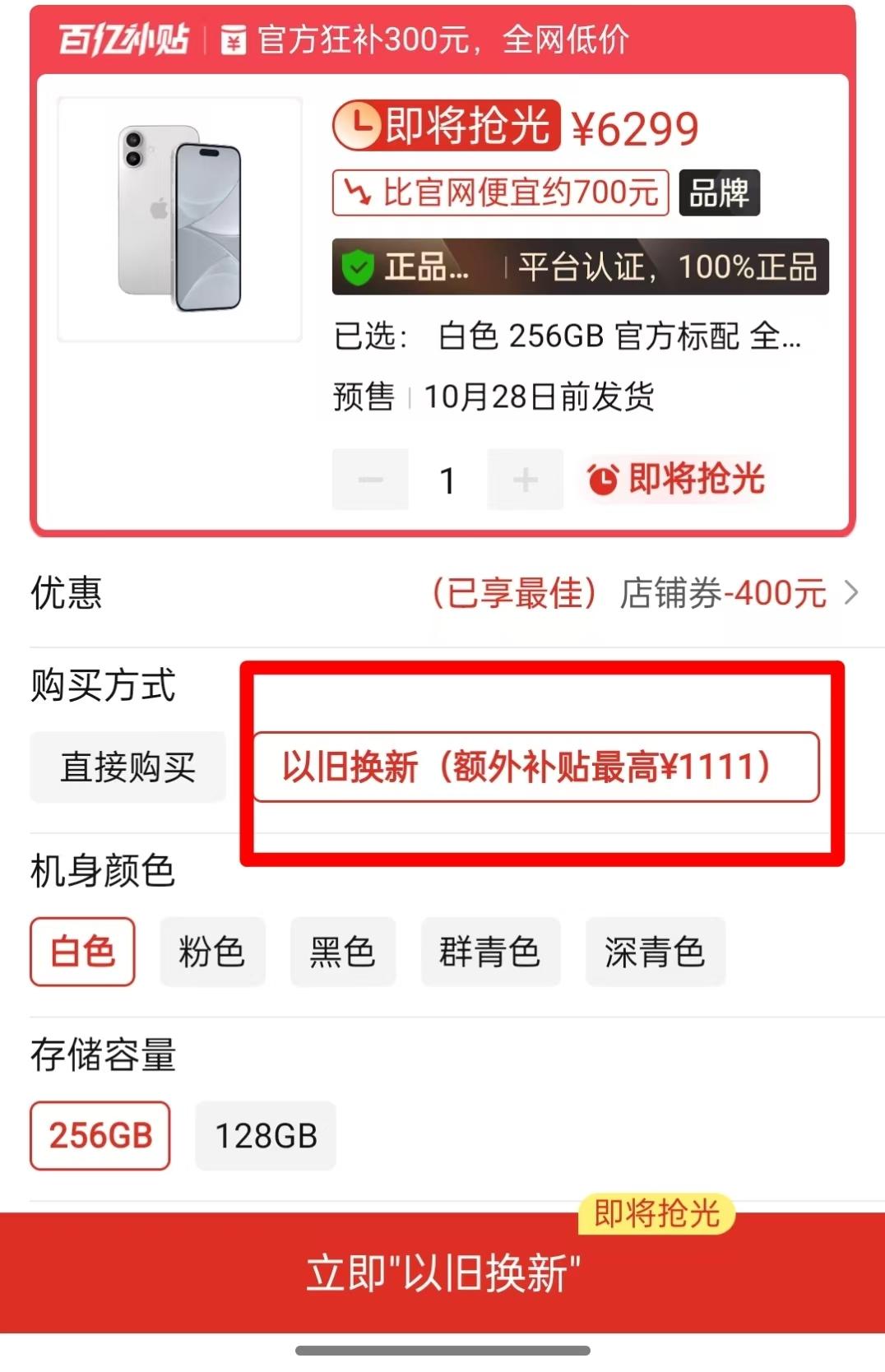This screenshot has height=1372, width=885.
Task: Select the 群青色 color chip
Action: tap(490, 952)
